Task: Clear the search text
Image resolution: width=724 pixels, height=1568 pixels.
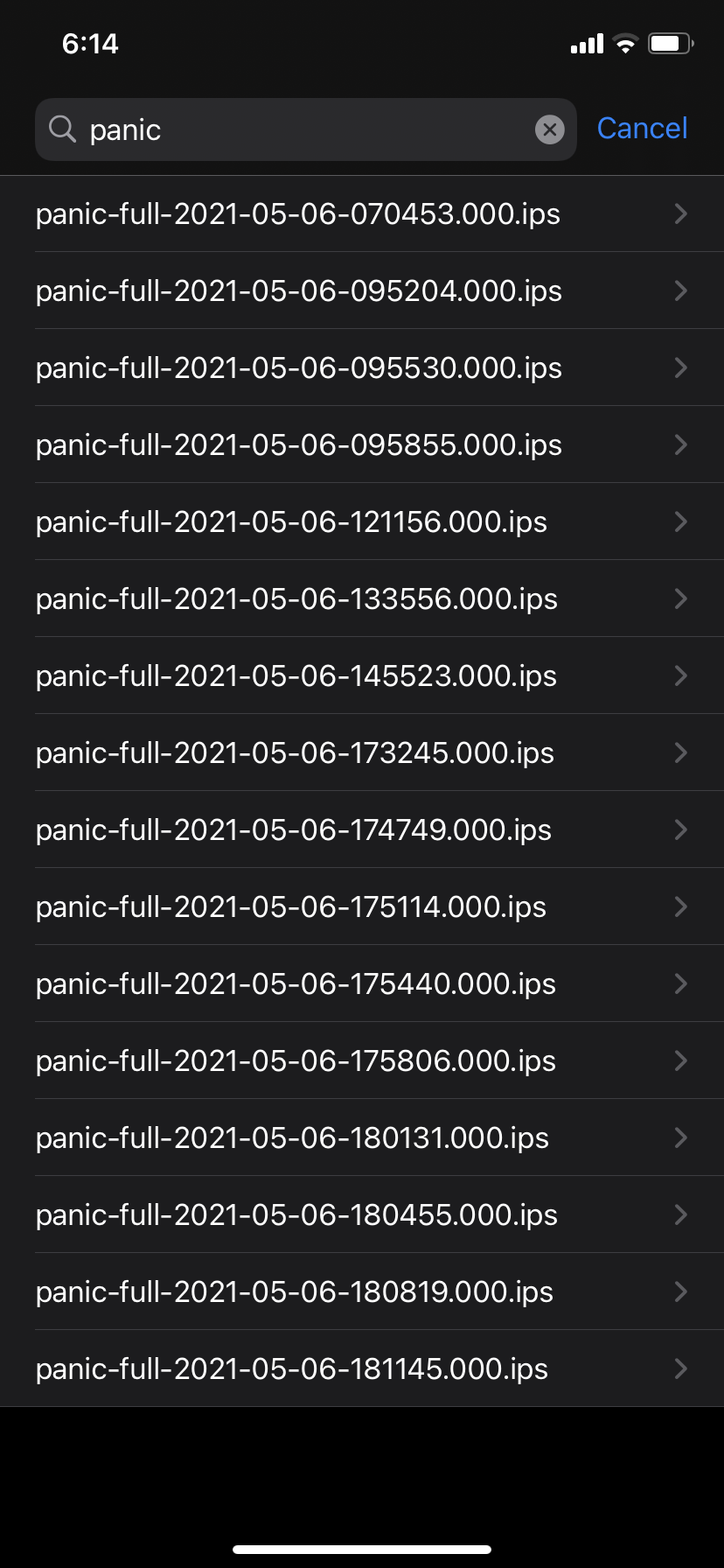Action: click(549, 130)
